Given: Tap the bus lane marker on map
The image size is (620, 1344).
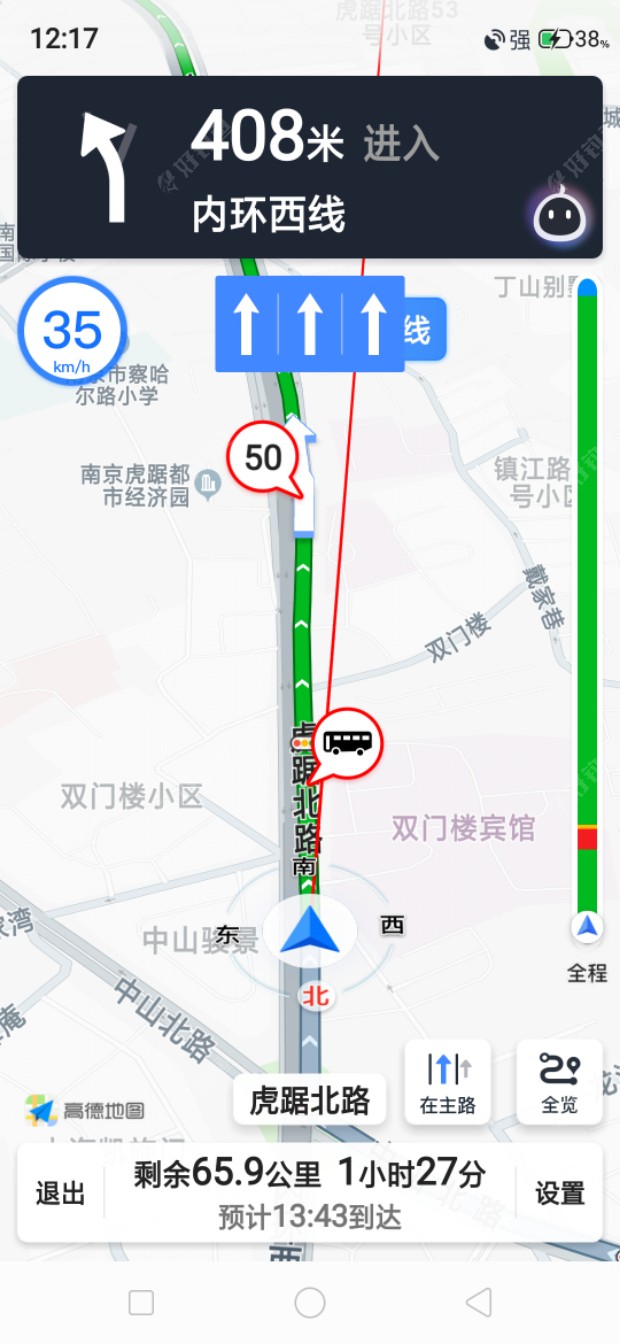Looking at the screenshot, I should 346,743.
